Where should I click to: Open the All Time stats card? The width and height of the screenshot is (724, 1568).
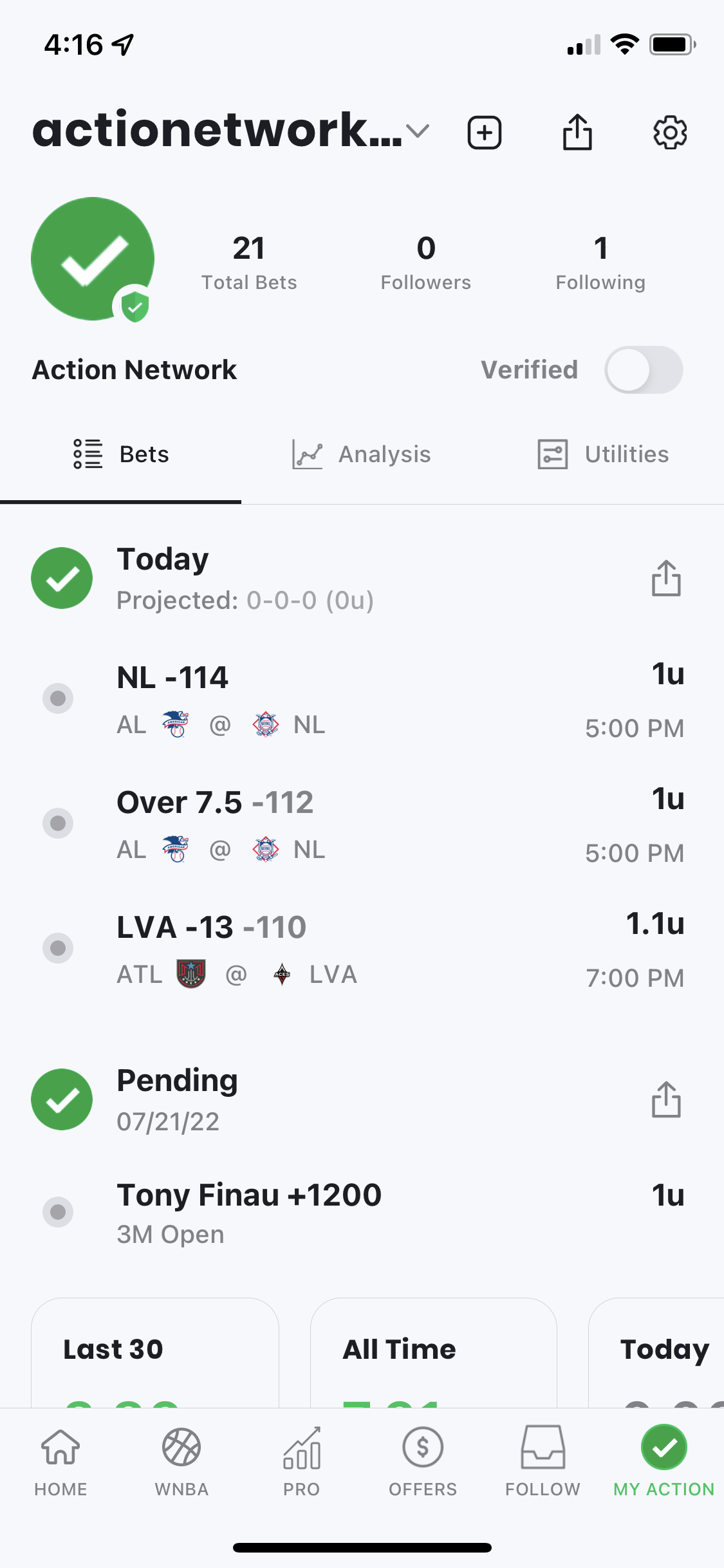click(x=433, y=1352)
